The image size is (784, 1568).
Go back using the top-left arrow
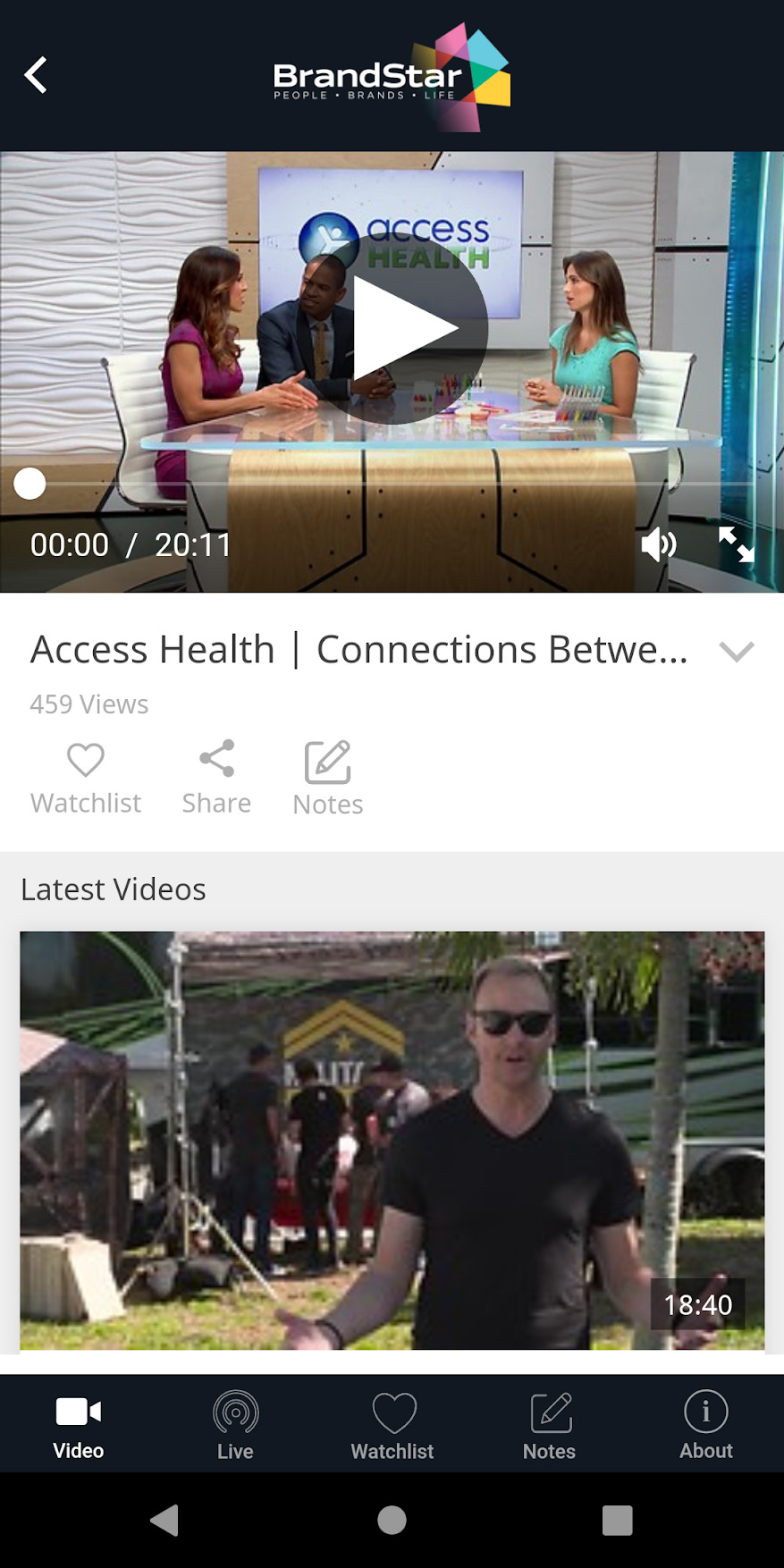36,75
